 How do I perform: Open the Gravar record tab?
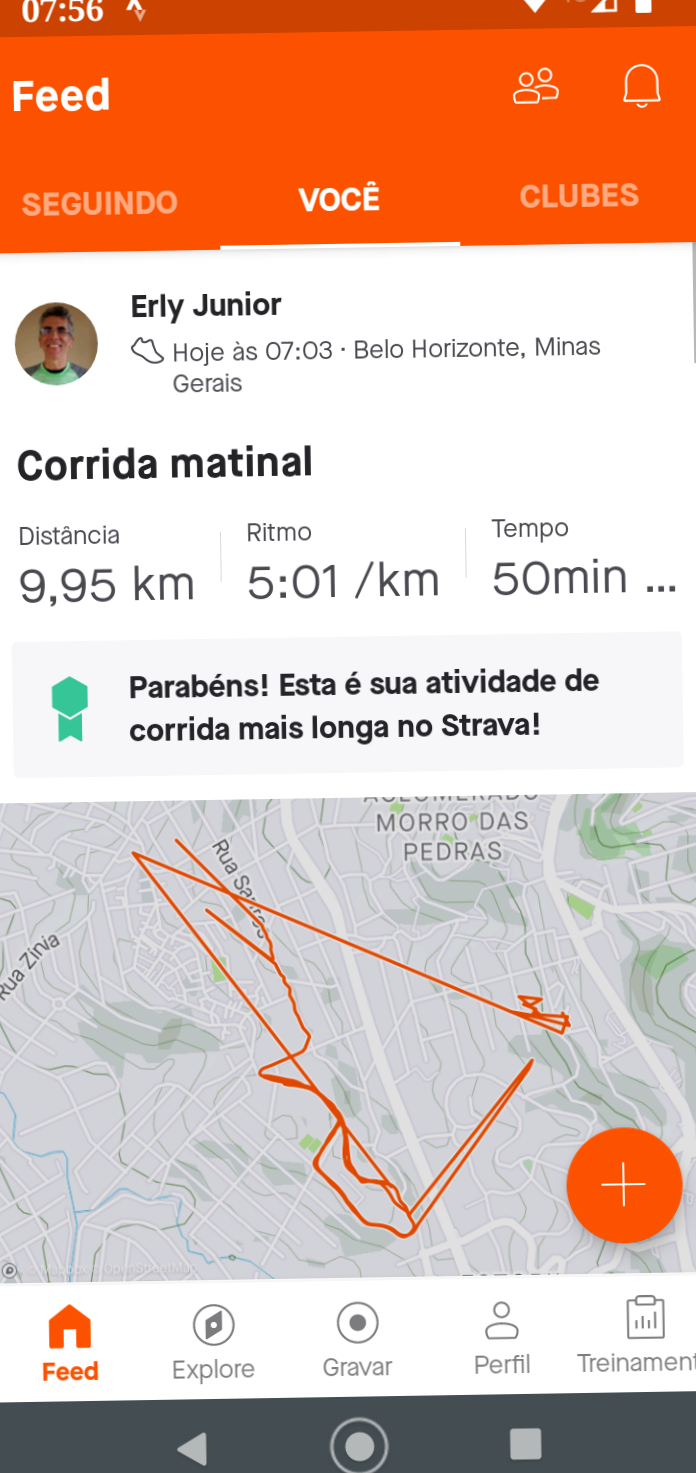357,1341
